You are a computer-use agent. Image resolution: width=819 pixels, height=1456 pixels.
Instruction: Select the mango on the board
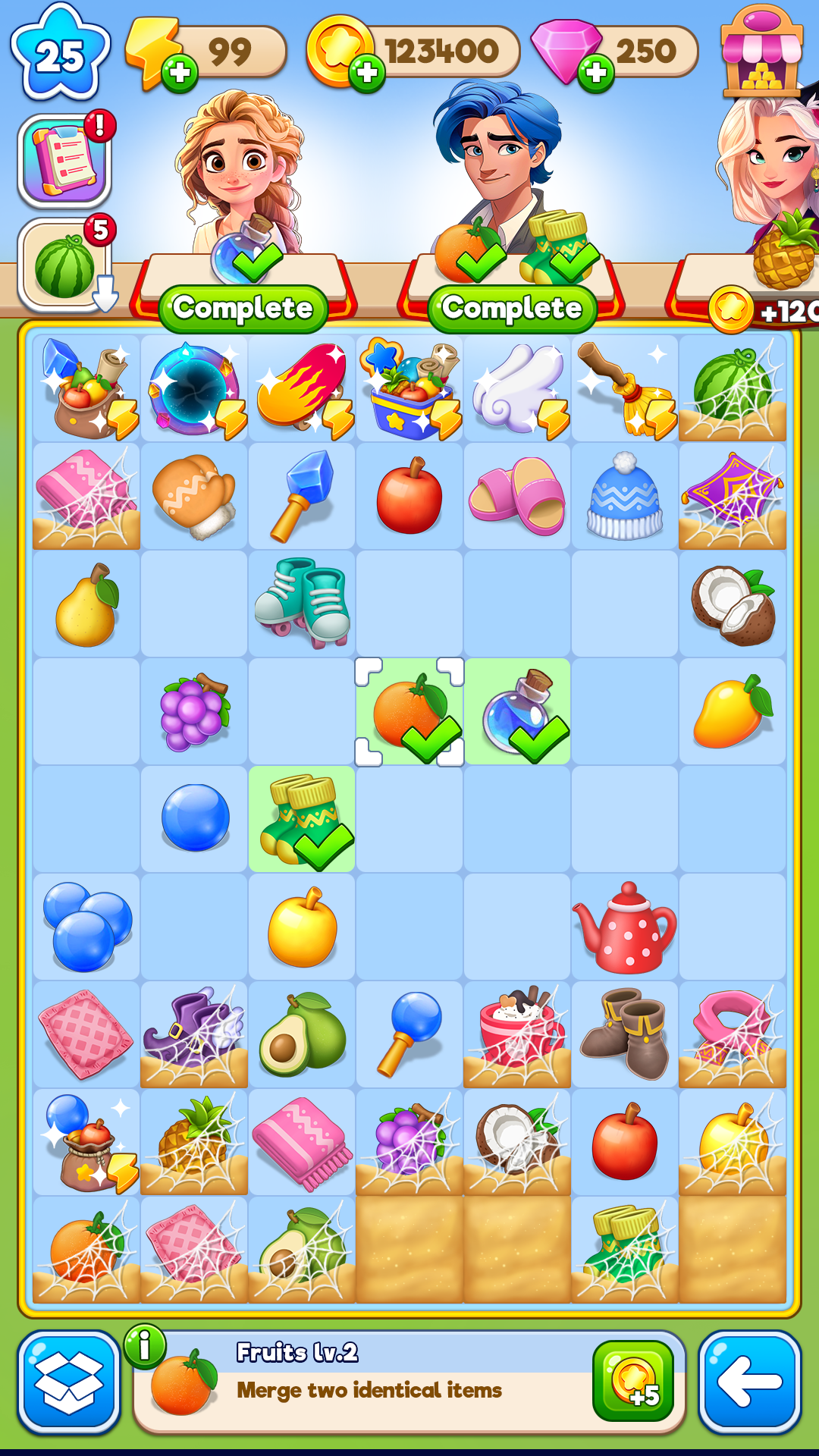pyautogui.click(x=731, y=712)
